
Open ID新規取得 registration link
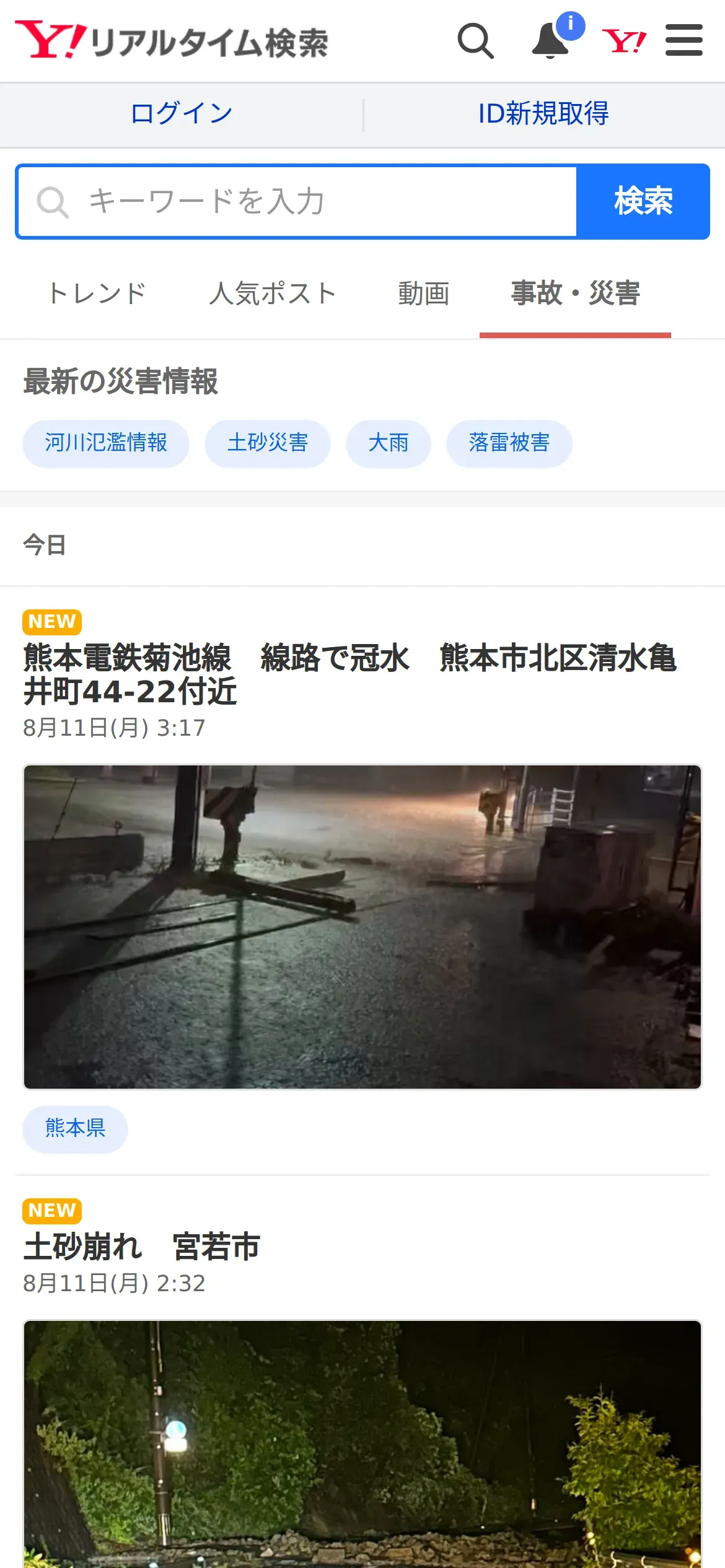click(x=543, y=113)
